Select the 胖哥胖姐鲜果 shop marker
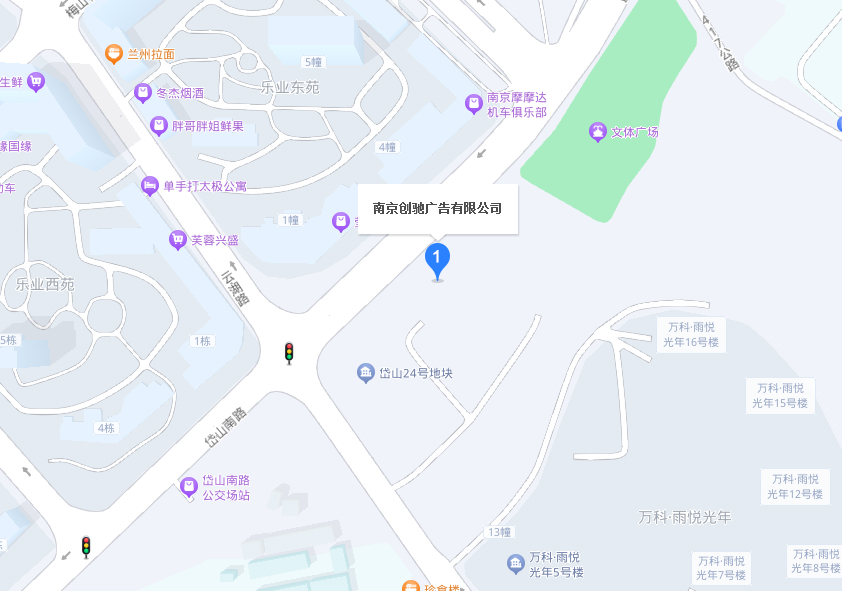This screenshot has height=591, width=842. (x=158, y=126)
